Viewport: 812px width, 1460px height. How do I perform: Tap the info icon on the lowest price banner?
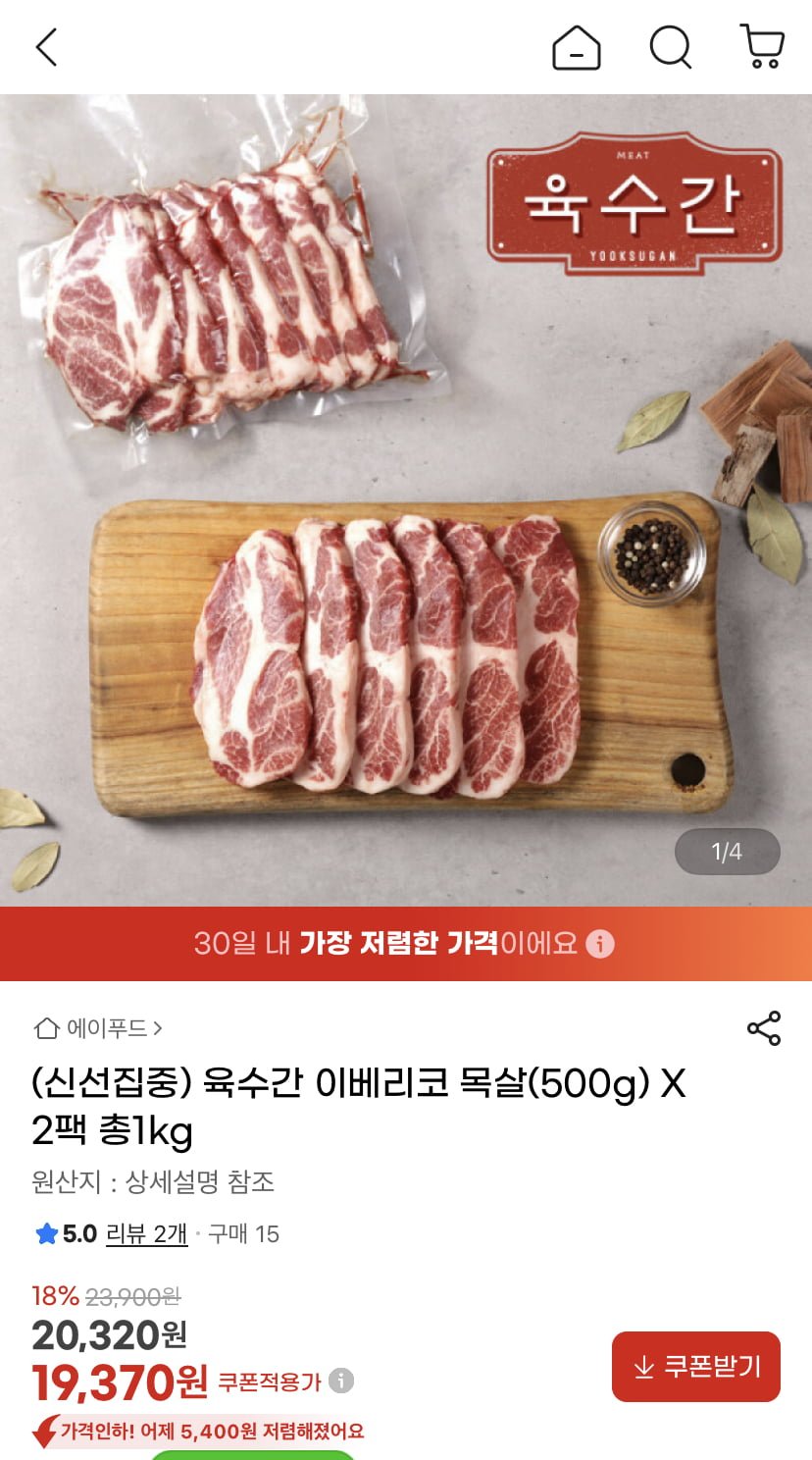600,944
